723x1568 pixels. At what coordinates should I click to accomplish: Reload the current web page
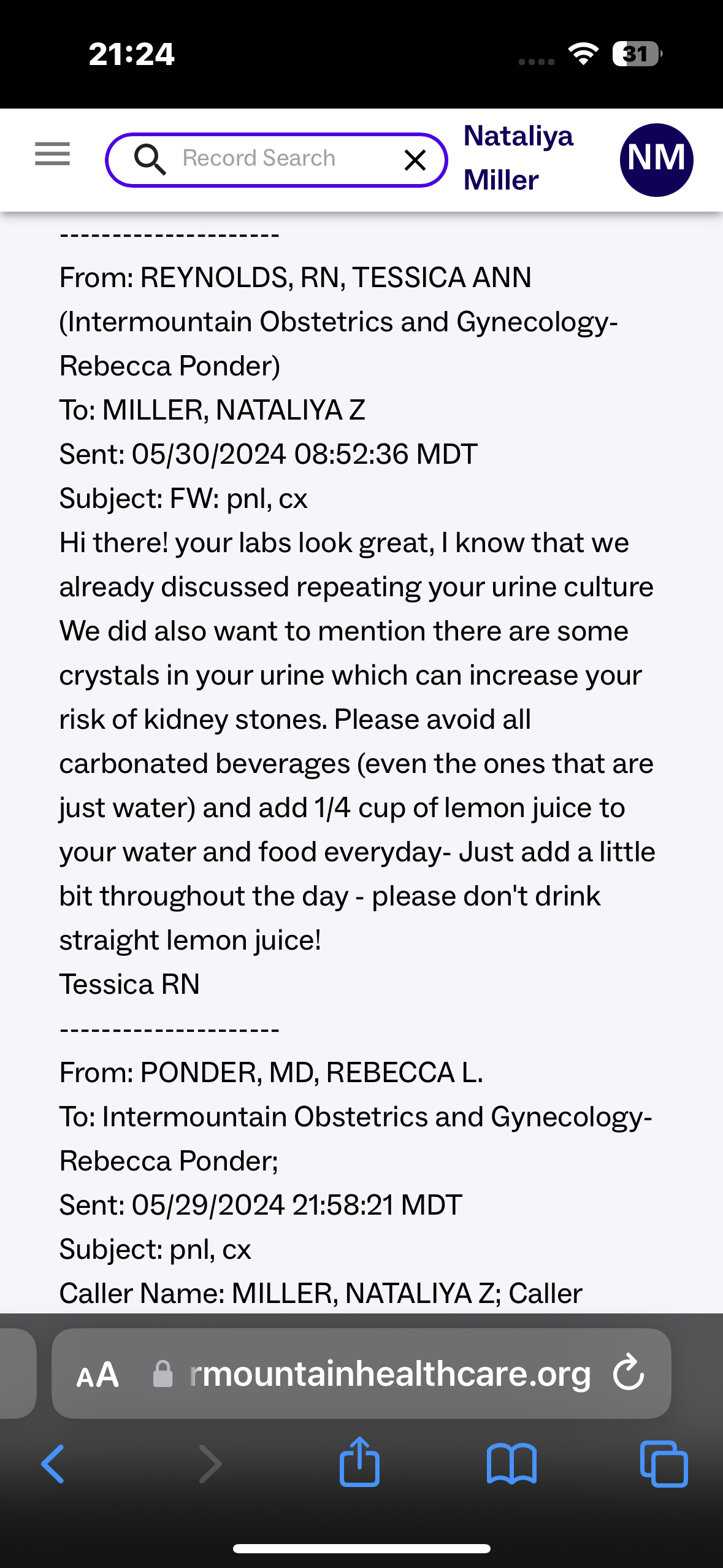coord(629,1372)
